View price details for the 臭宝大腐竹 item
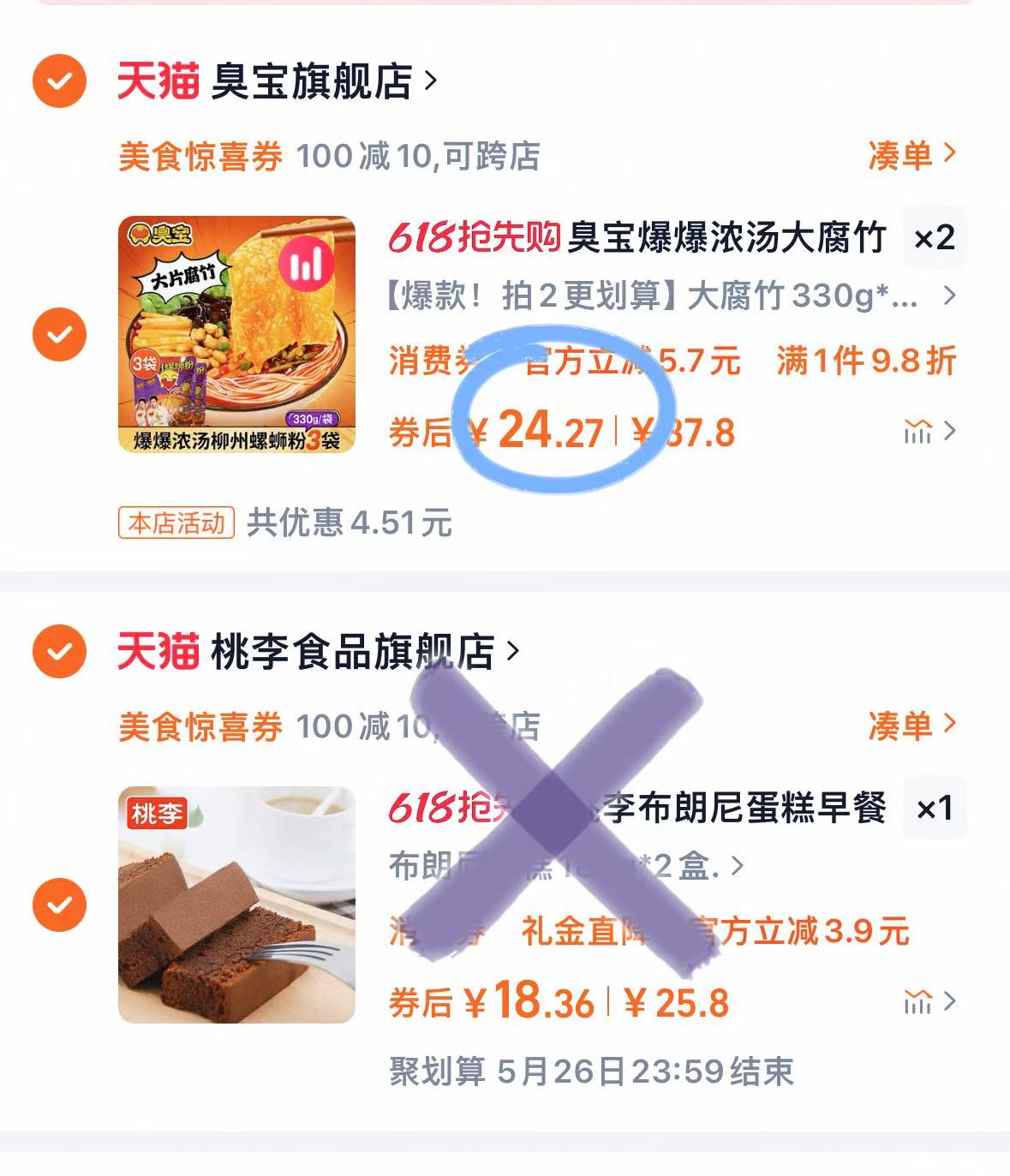This screenshot has height=1176, width=1010. pos(929,432)
